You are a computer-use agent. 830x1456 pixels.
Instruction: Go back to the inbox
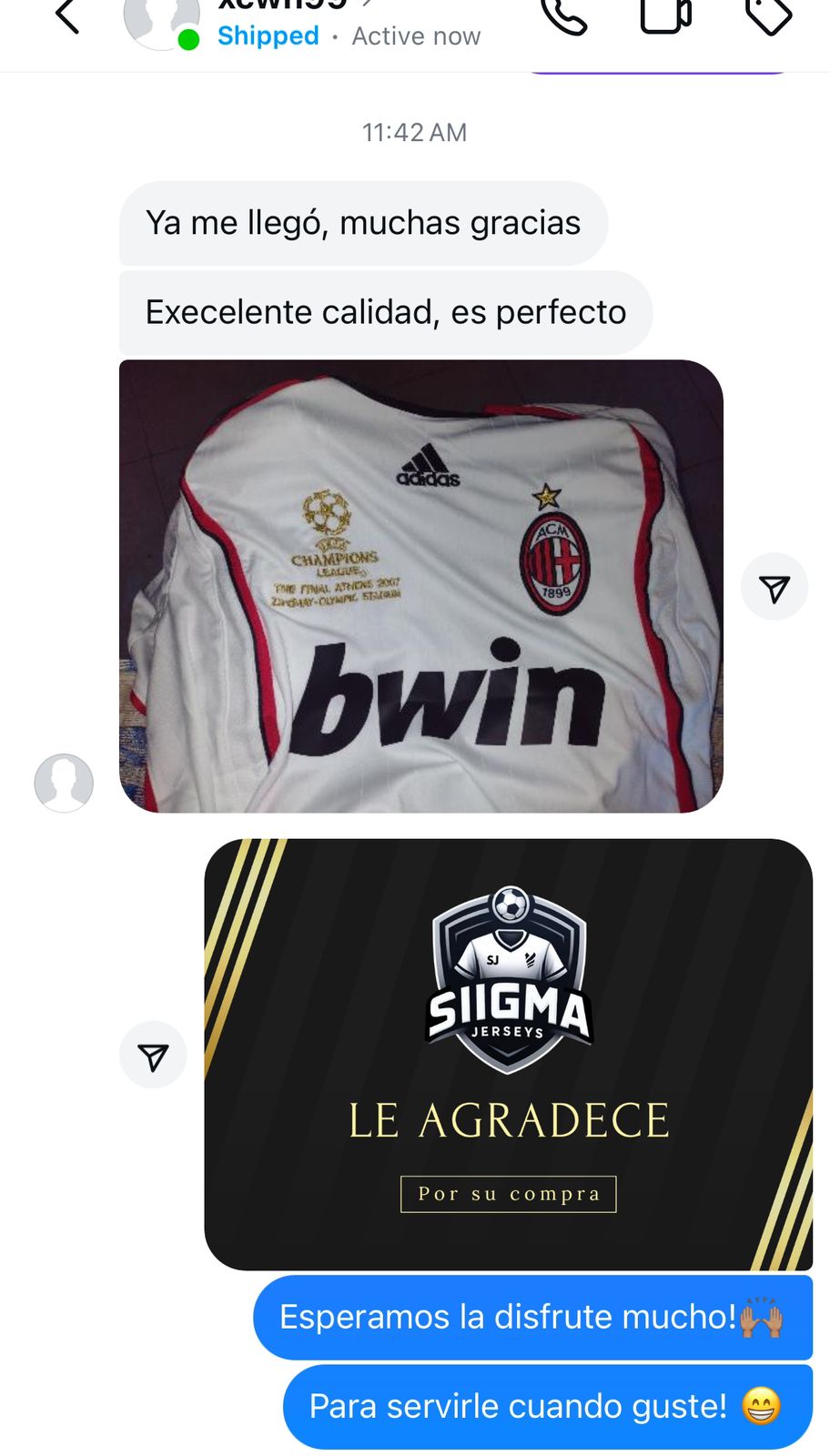tap(67, 16)
